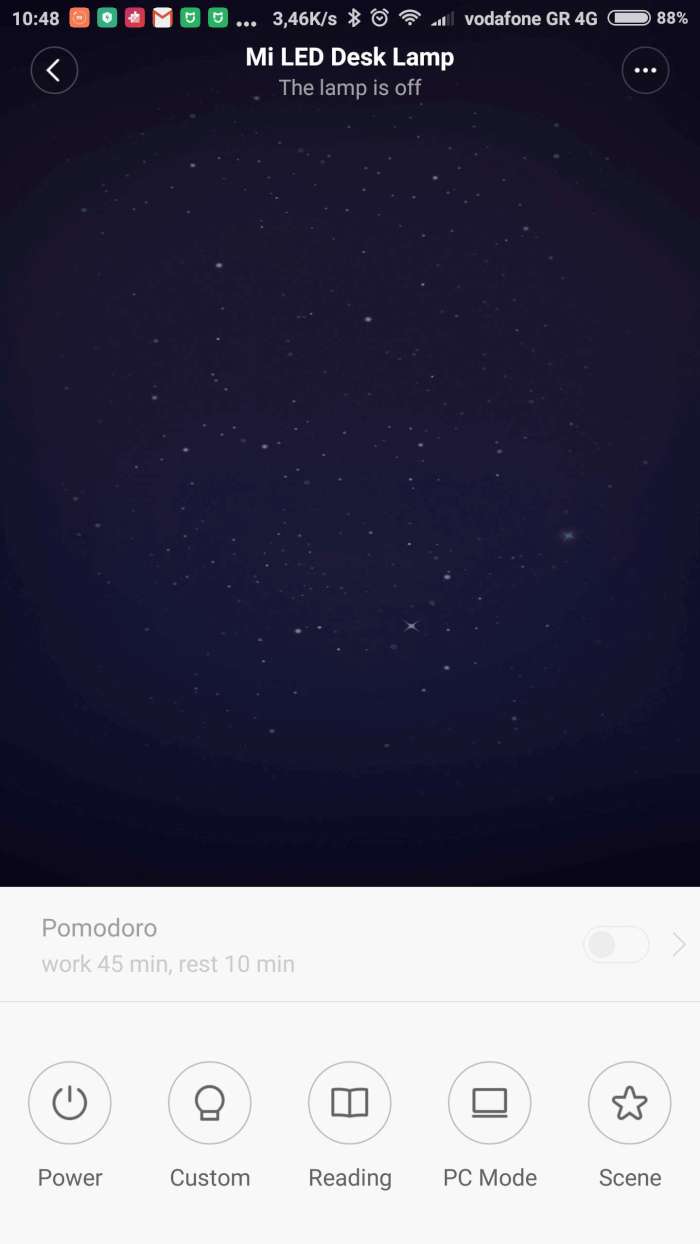
Task: Open the Scene options
Action: pos(630,1103)
